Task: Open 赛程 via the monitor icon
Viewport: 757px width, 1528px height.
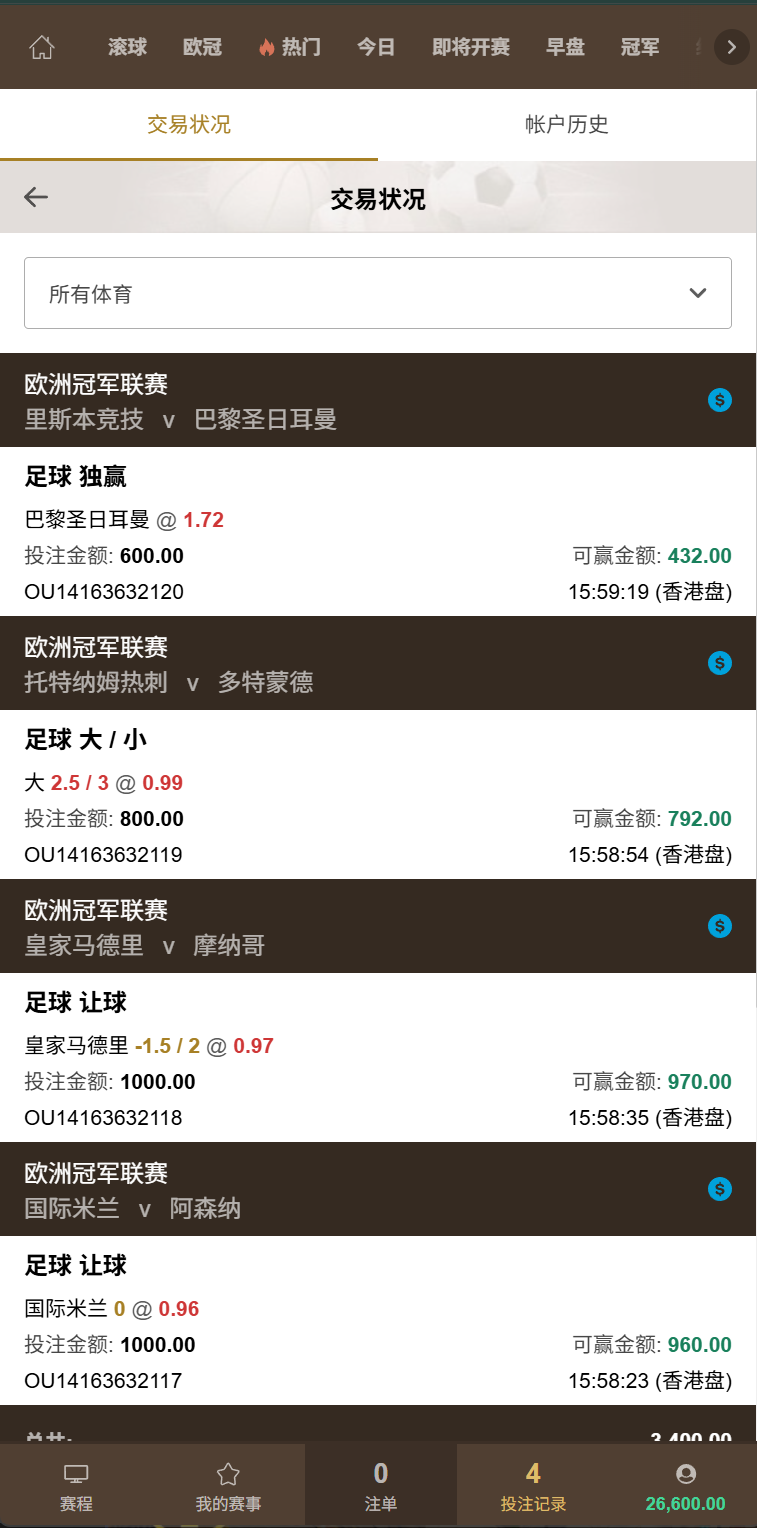Action: pyautogui.click(x=75, y=1473)
